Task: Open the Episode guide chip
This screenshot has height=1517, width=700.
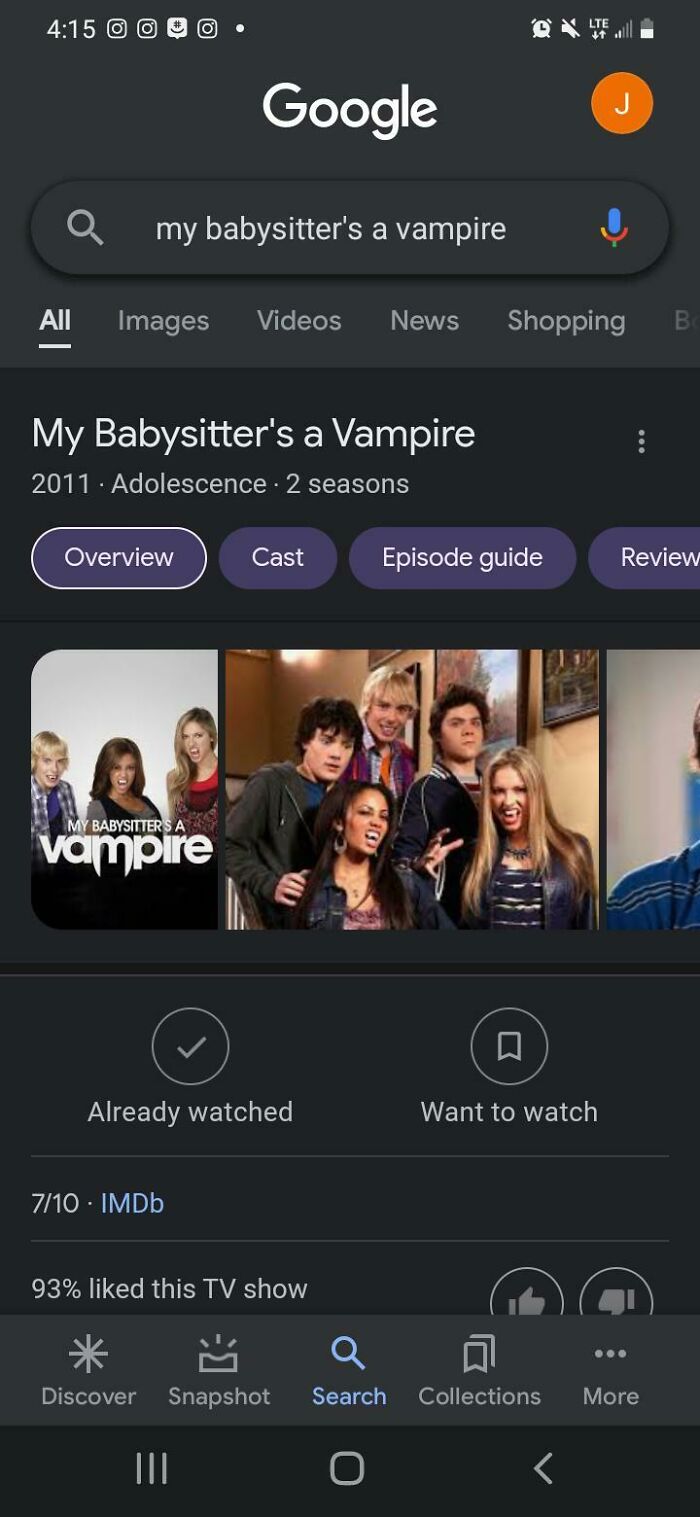Action: 462,557
